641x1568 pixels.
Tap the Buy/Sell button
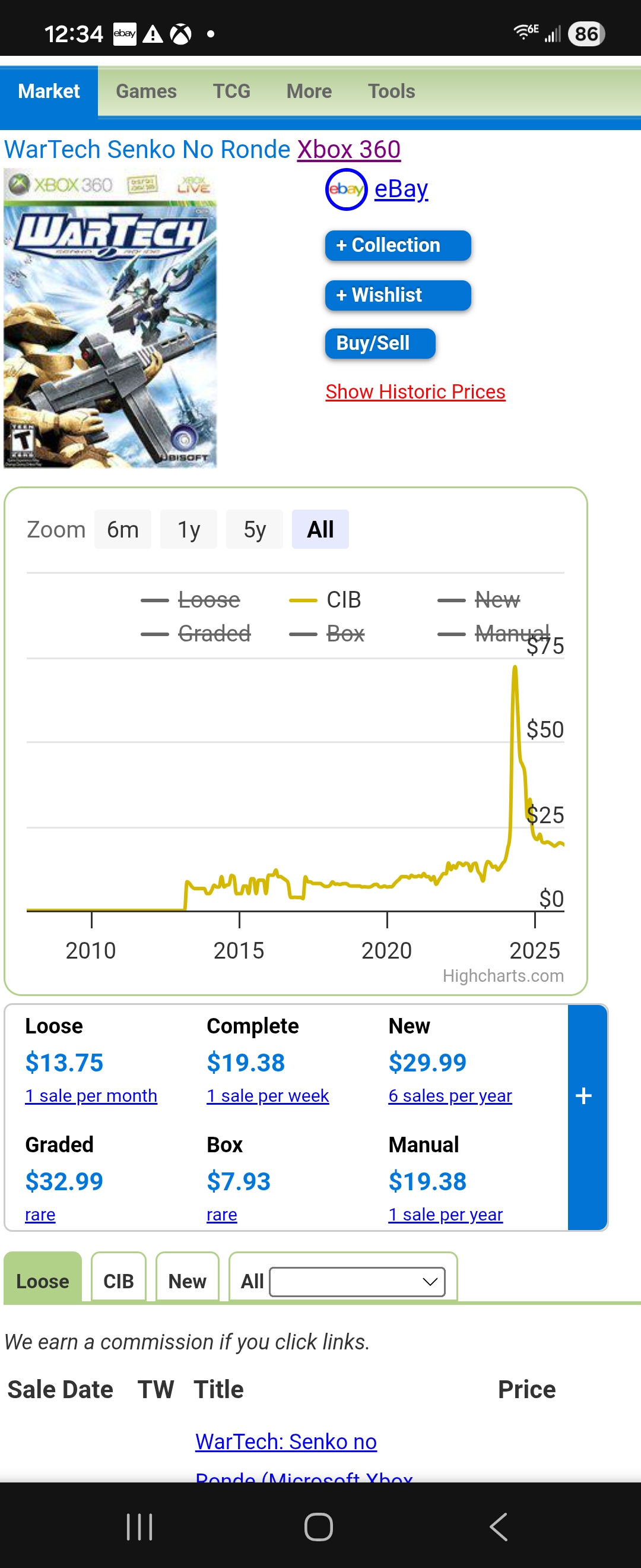[x=380, y=343]
